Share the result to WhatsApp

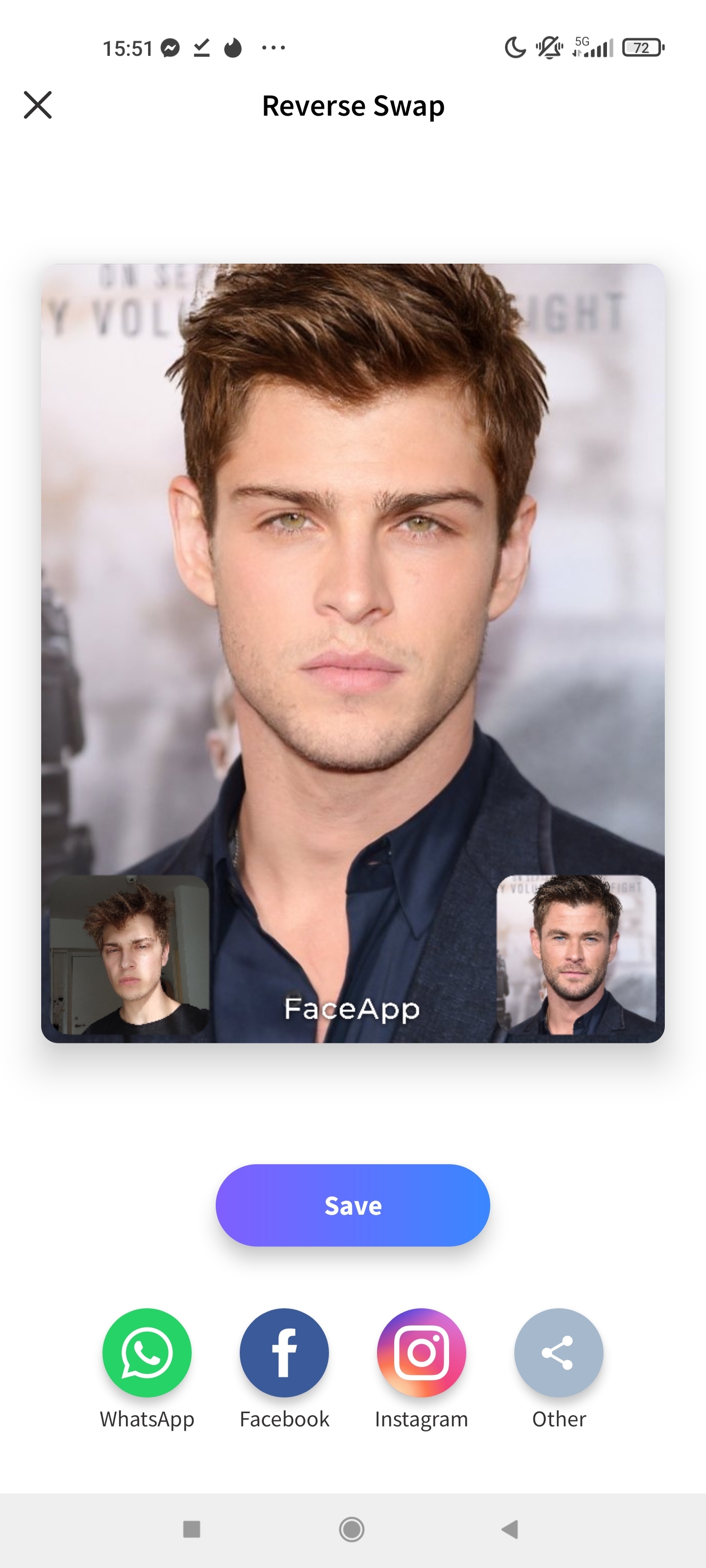click(x=147, y=1352)
